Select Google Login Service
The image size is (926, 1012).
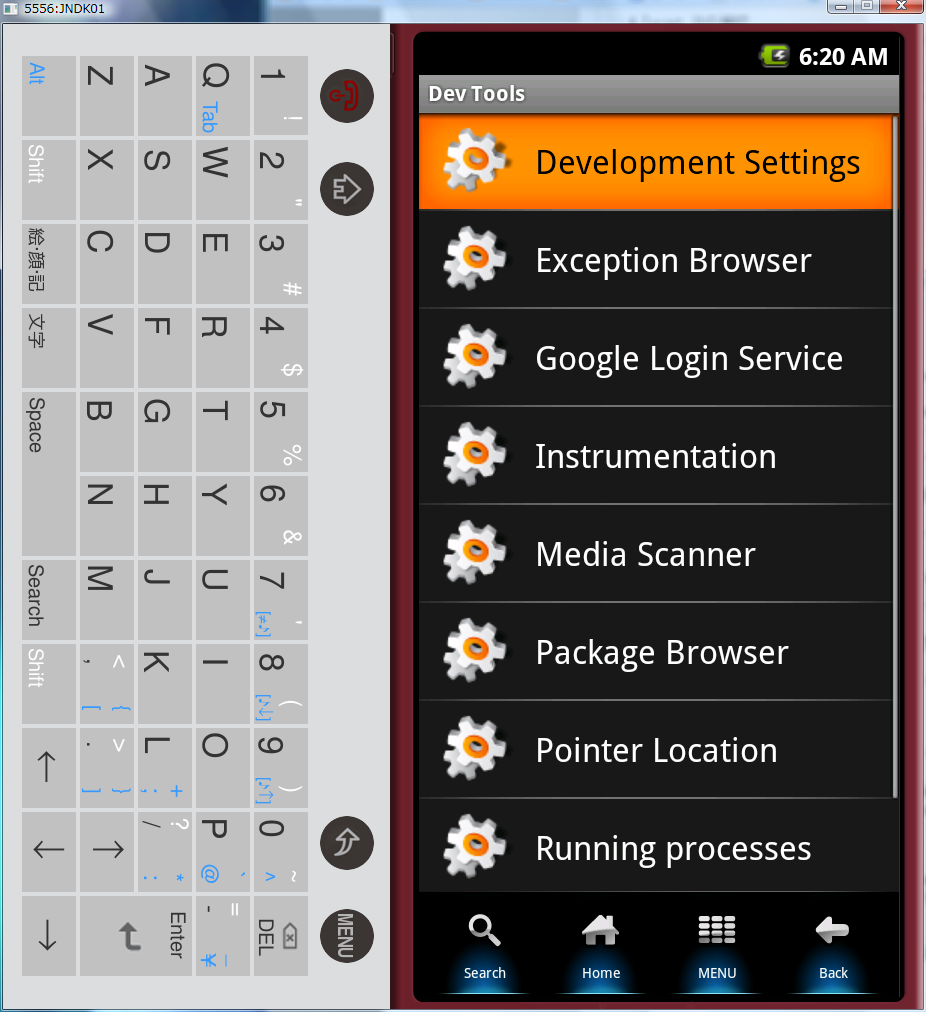655,358
